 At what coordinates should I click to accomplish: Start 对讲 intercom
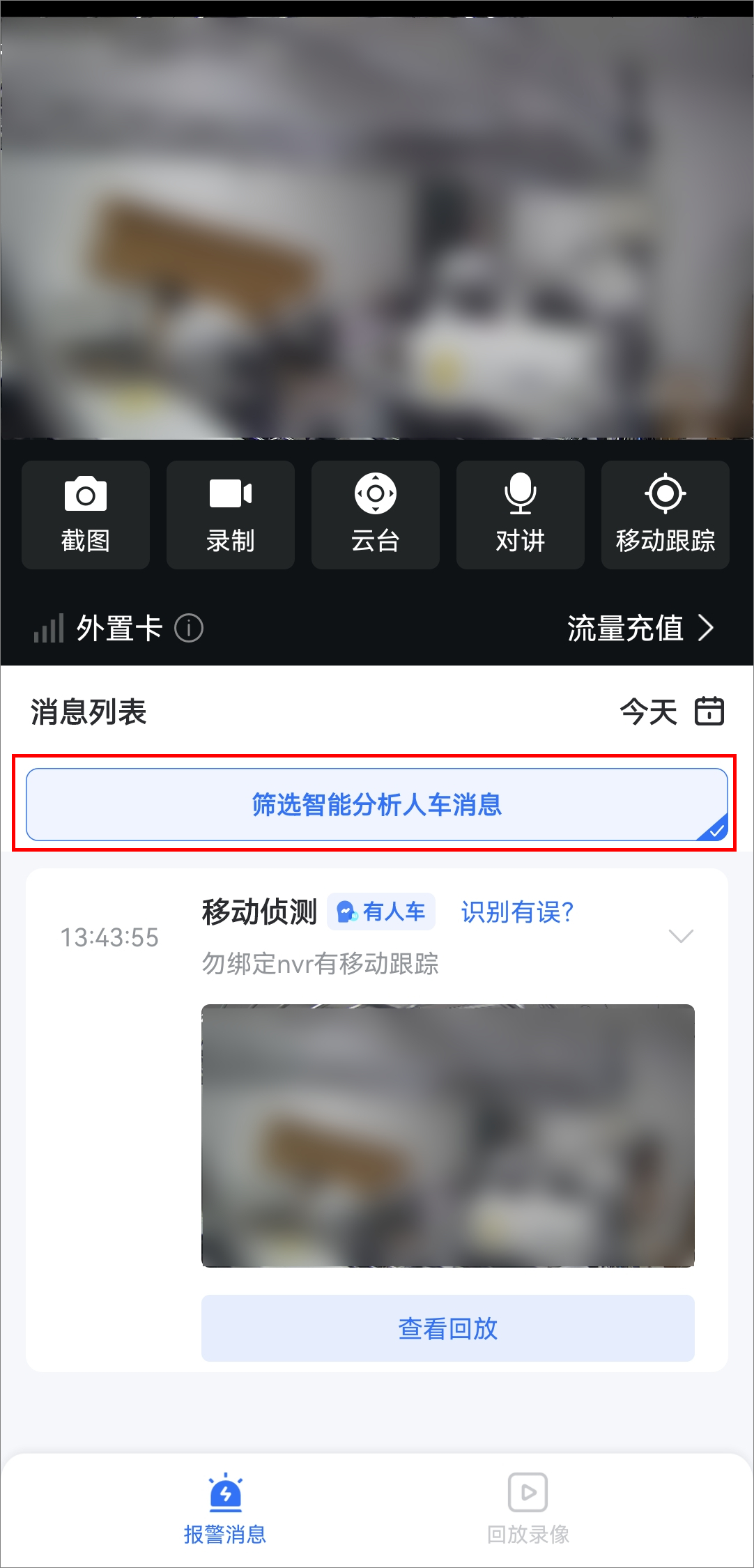coord(521,515)
